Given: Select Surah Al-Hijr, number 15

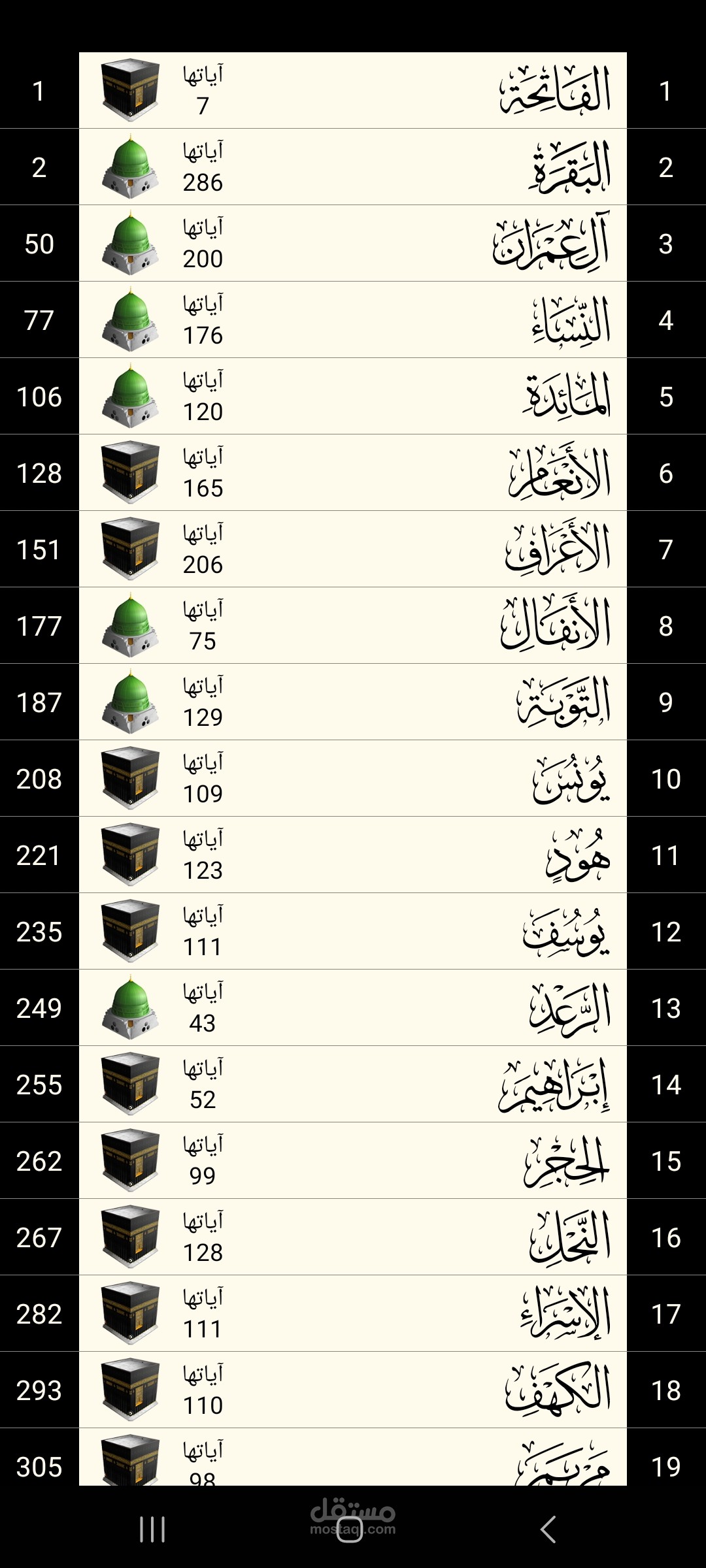Looking at the screenshot, I should 353,1160.
